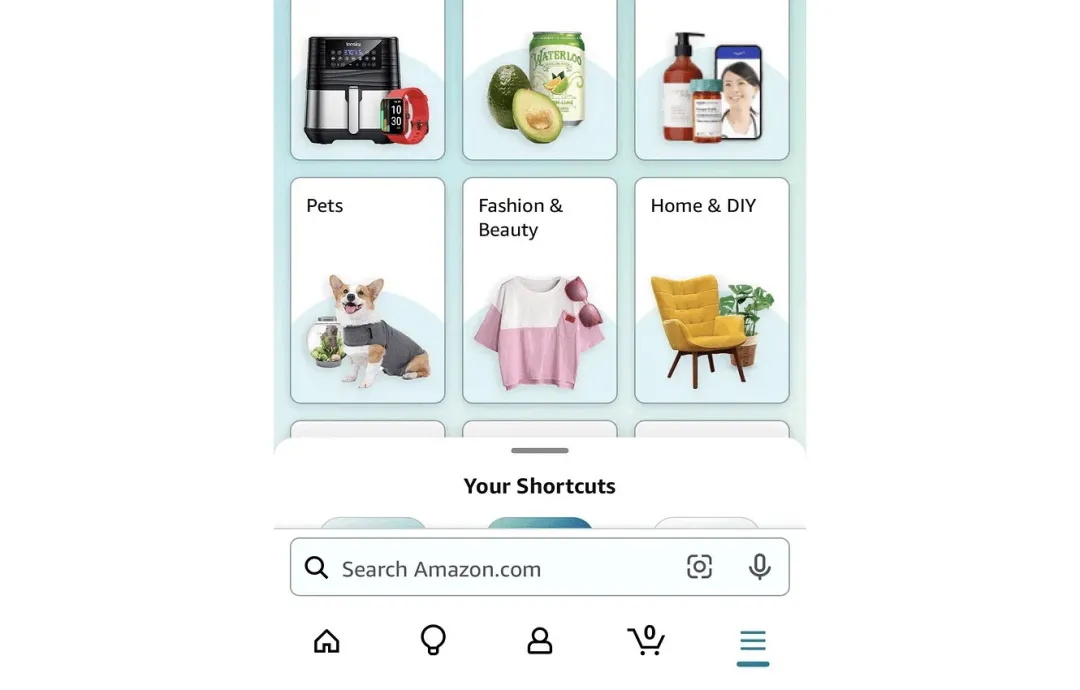View the shopping cart

click(x=646, y=640)
